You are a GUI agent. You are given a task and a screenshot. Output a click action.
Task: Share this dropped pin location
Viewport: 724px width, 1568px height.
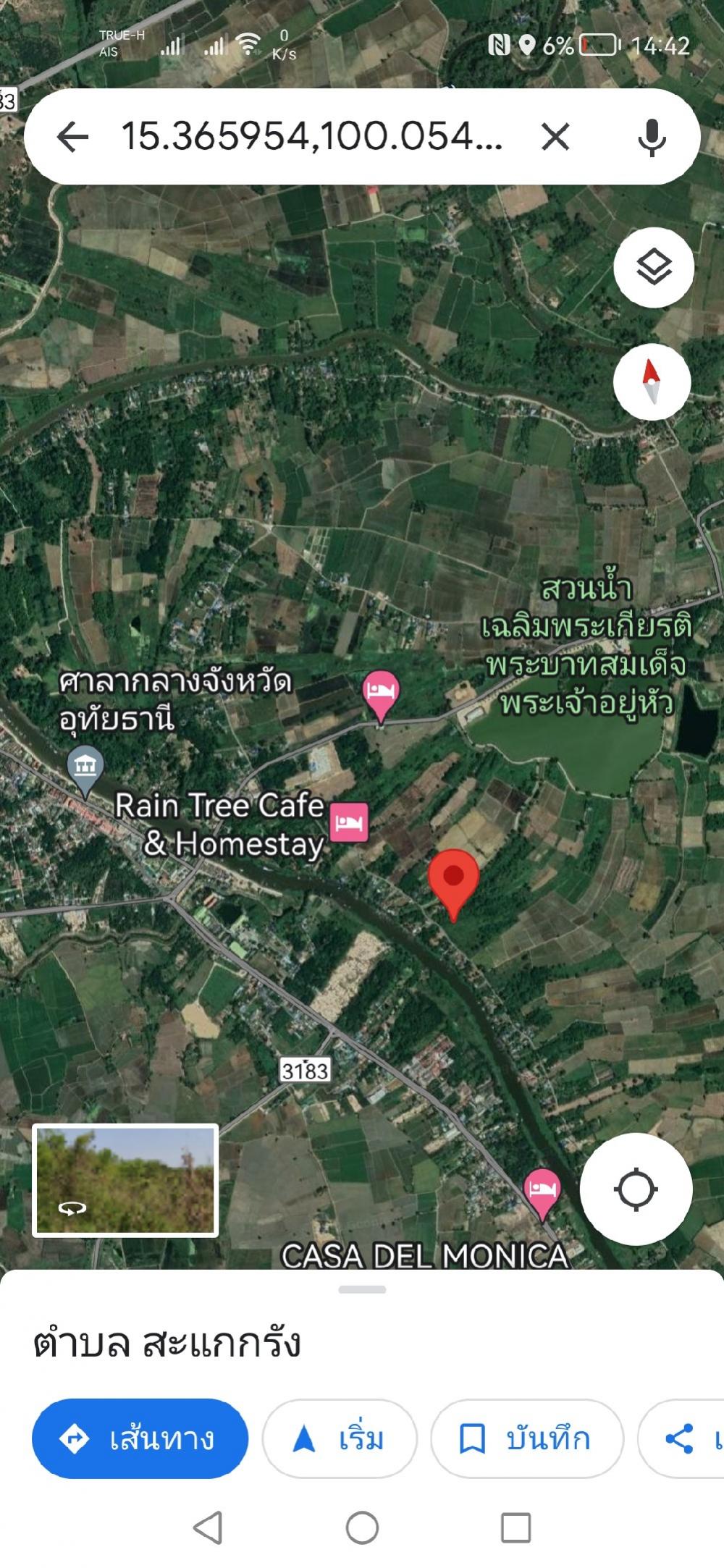tap(681, 1438)
